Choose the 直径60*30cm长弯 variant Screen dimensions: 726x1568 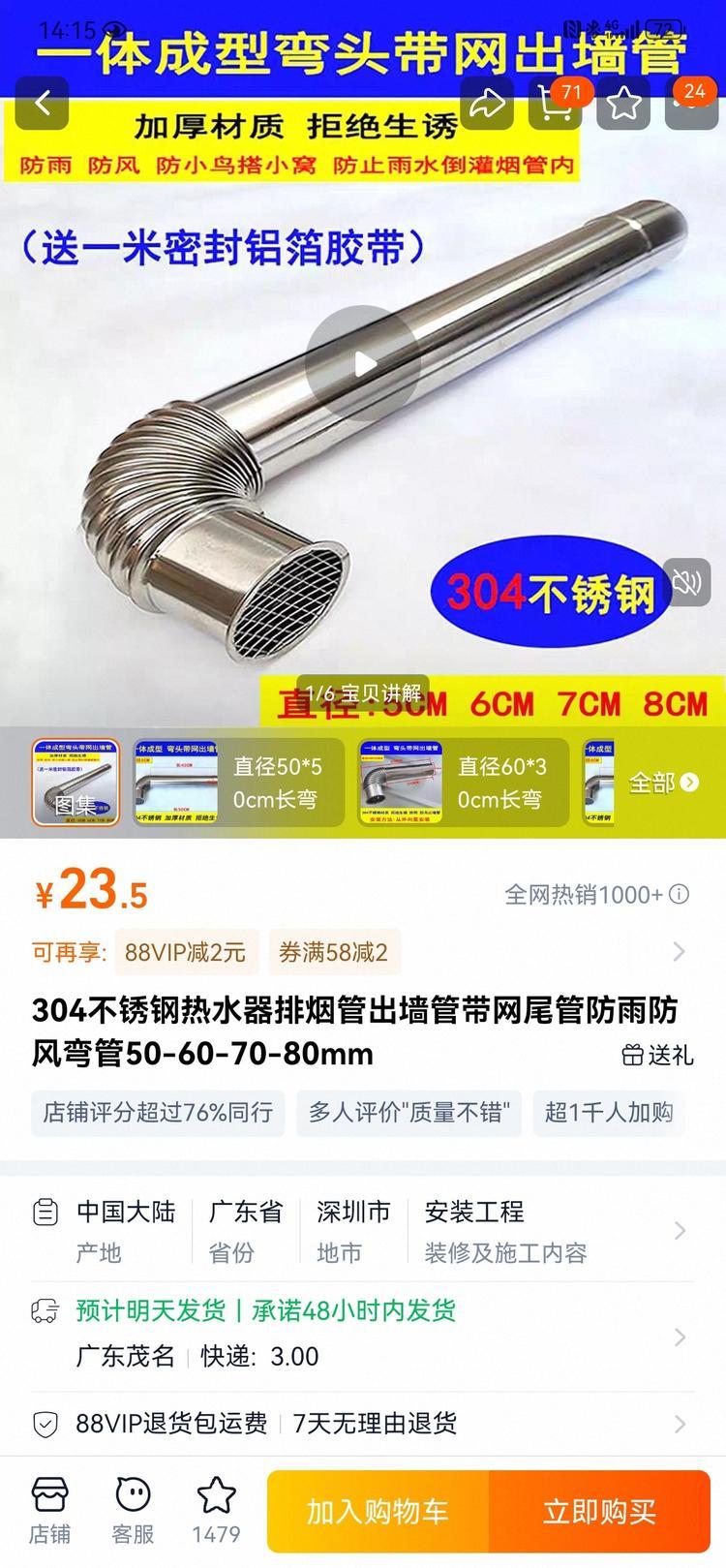463,783
